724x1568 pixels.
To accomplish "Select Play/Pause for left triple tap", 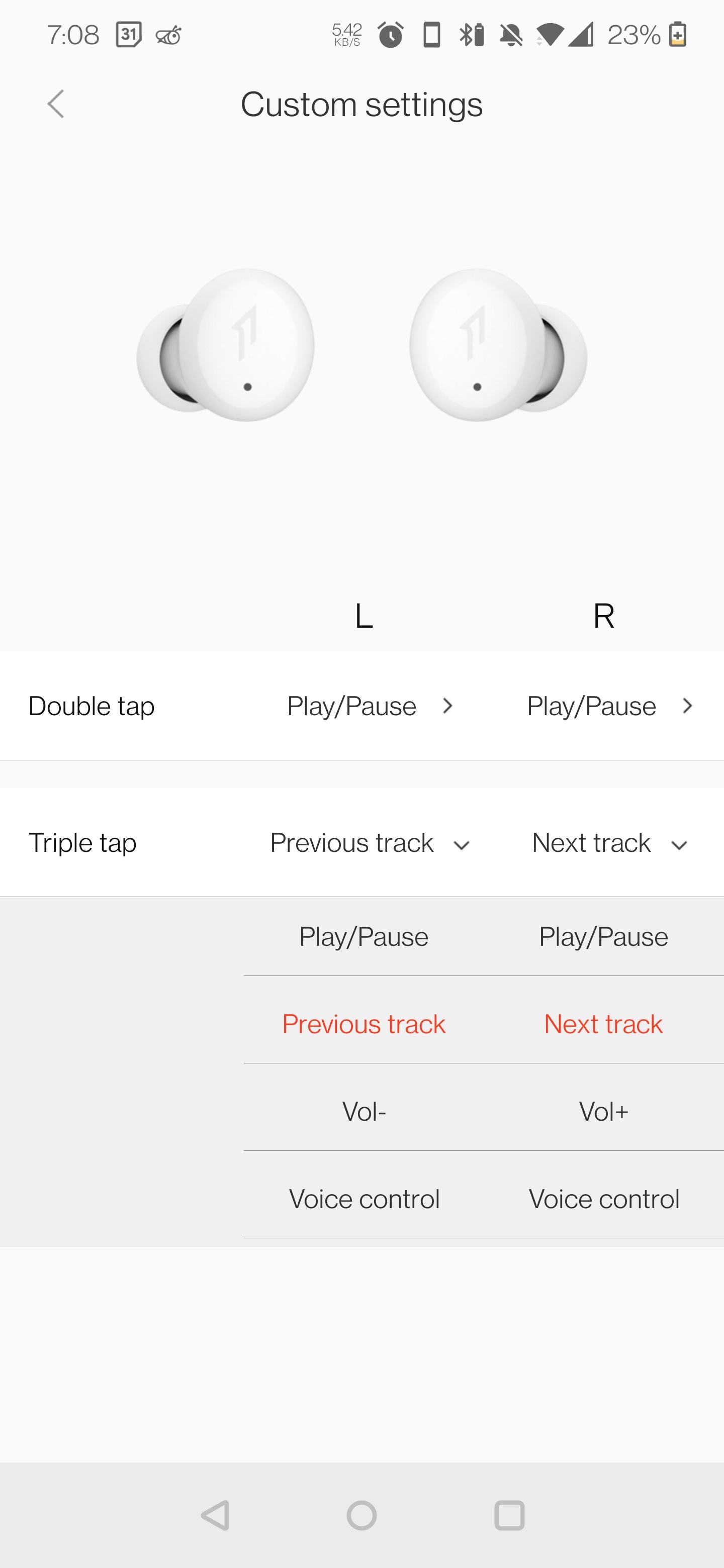I will (364, 937).
